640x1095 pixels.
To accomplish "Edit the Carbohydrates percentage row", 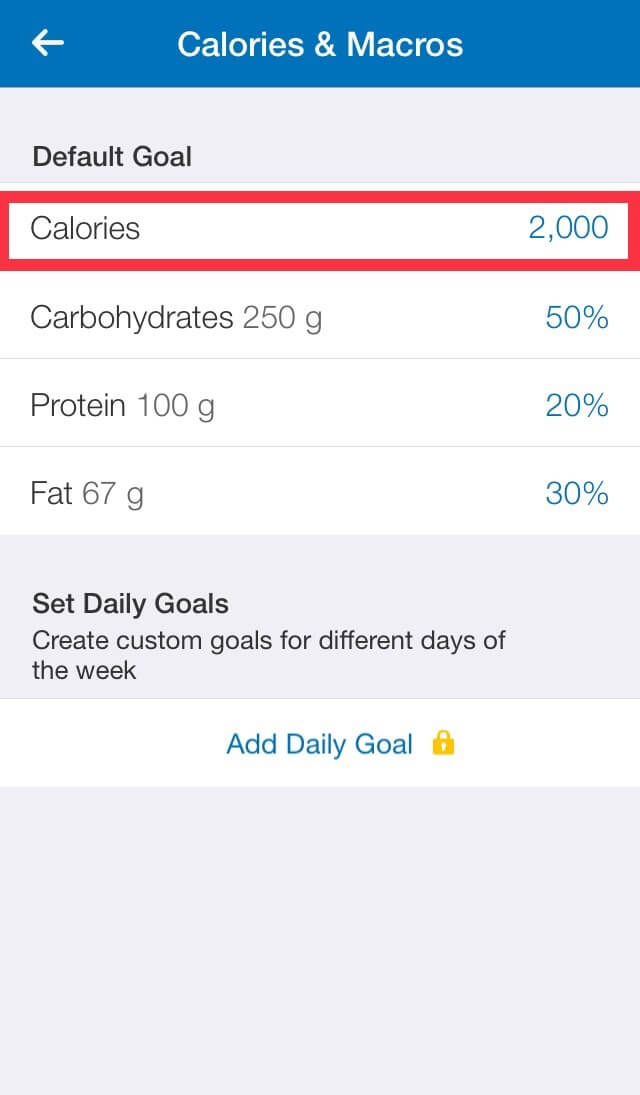I will click(320, 316).
